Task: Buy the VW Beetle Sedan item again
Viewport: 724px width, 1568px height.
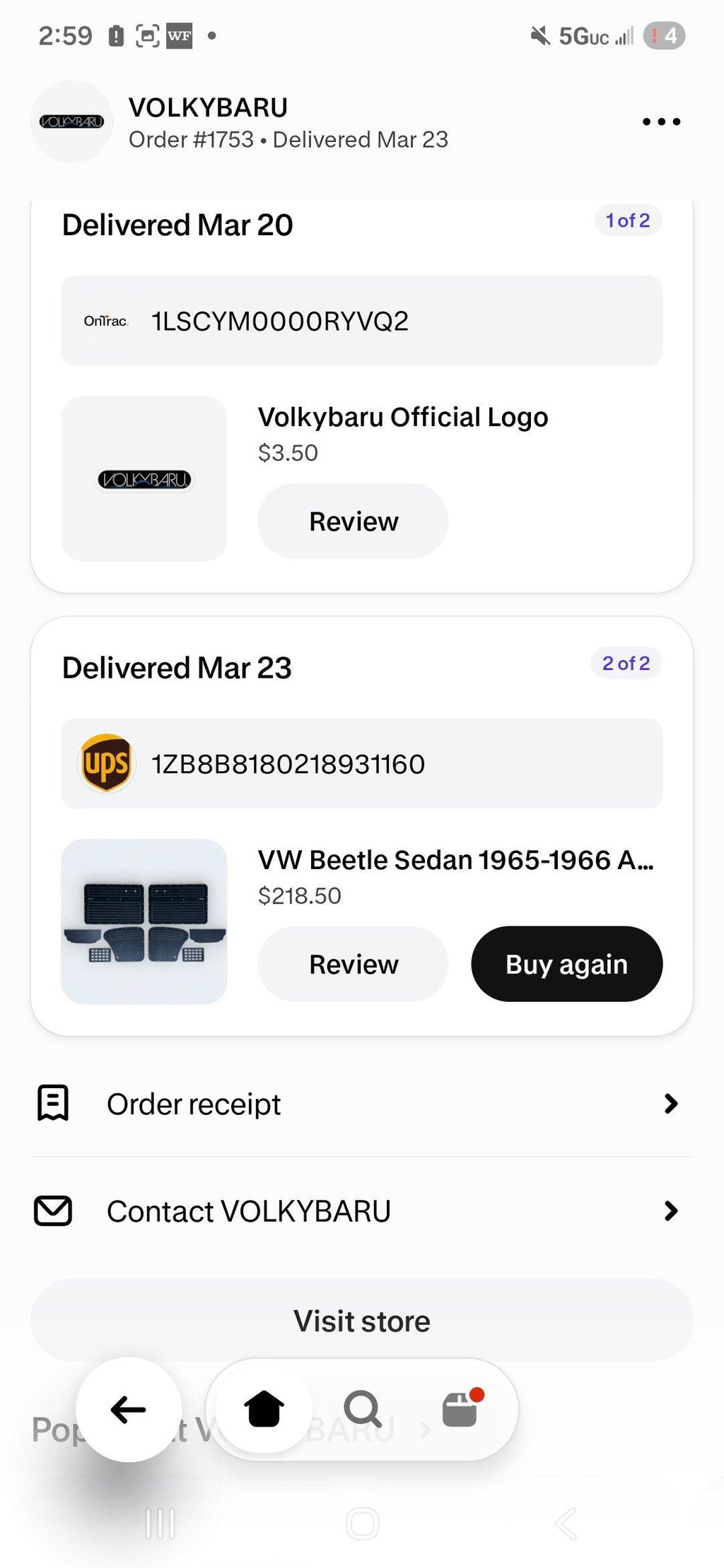Action: [566, 964]
